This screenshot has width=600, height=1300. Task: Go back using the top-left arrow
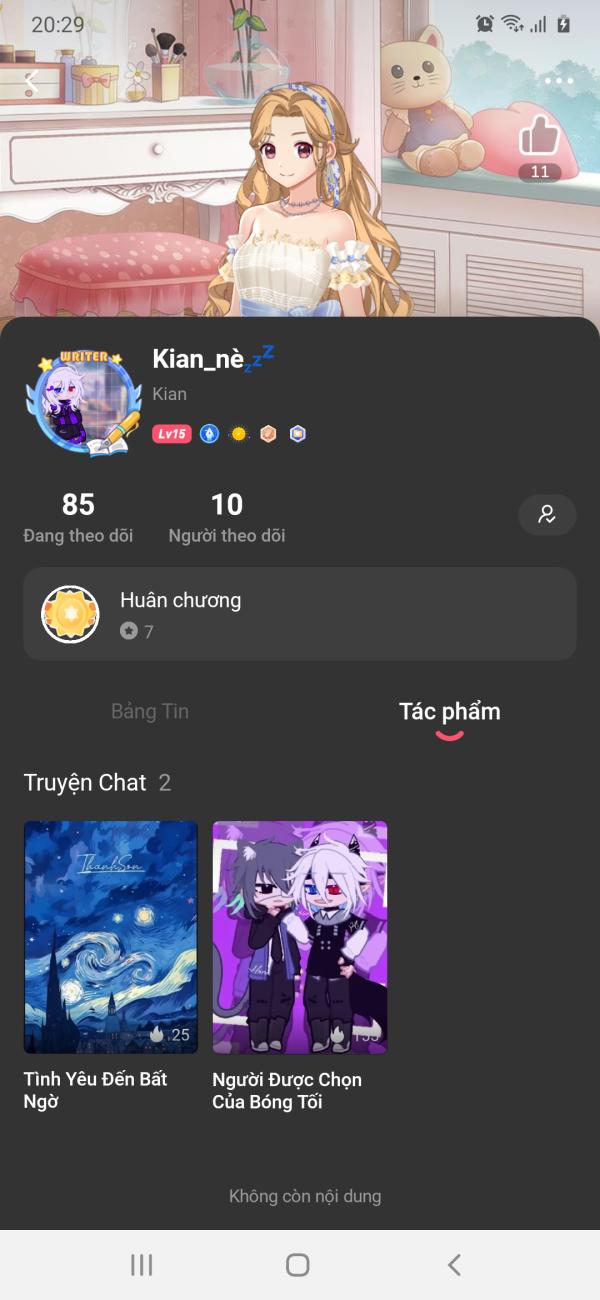click(x=32, y=82)
